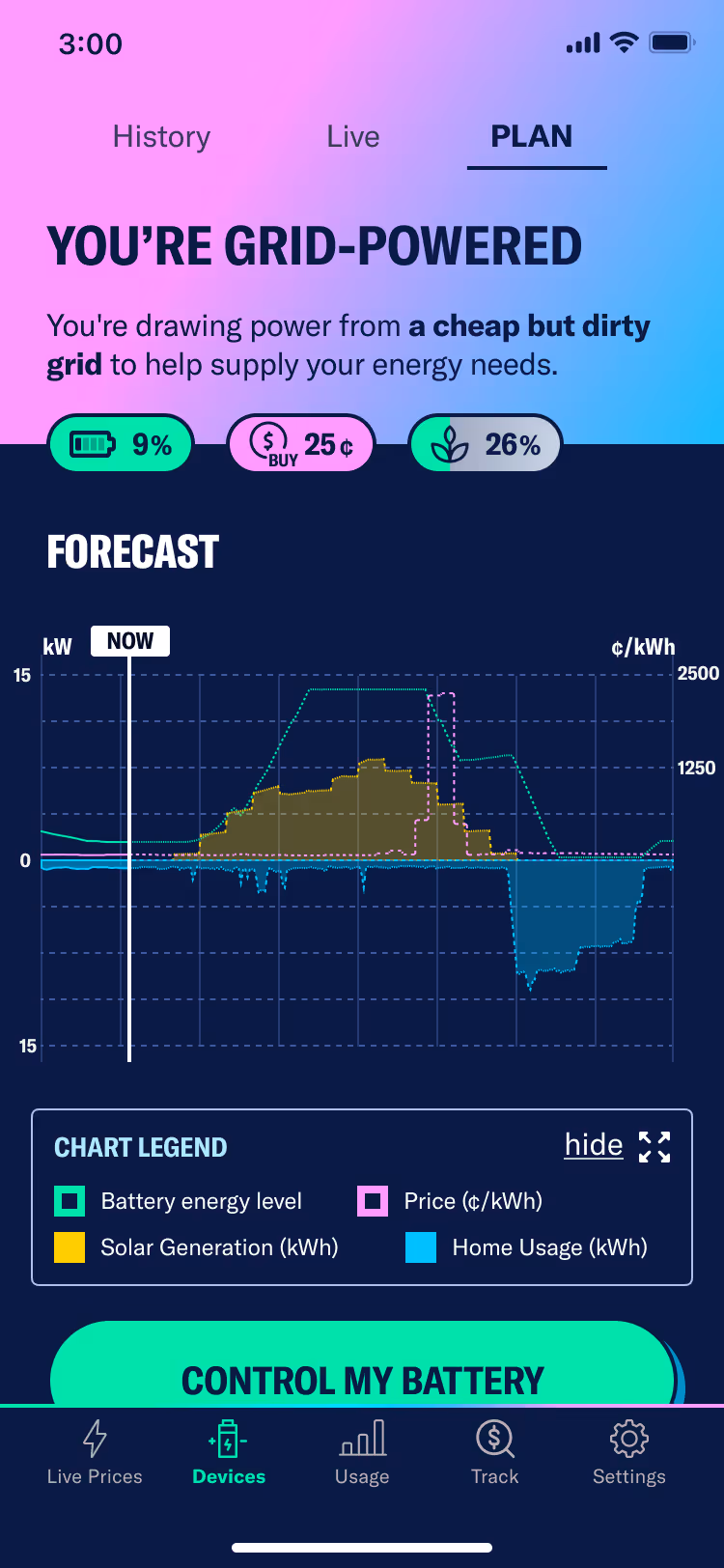This screenshot has width=724, height=1568.
Task: Toggle Price (¢/kWh) series in legend
Action: click(x=450, y=1201)
